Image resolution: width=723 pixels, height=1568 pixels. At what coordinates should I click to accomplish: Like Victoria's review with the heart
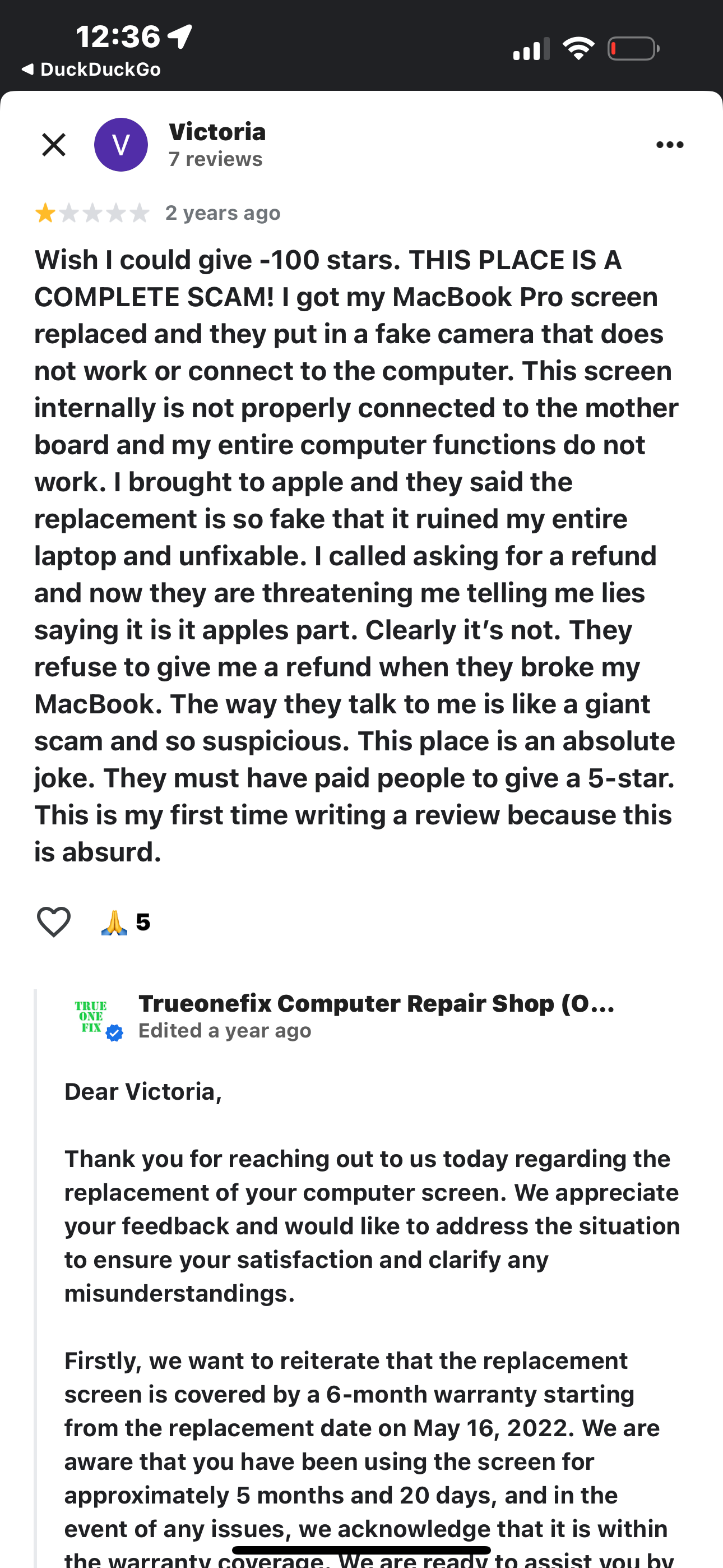tap(54, 921)
